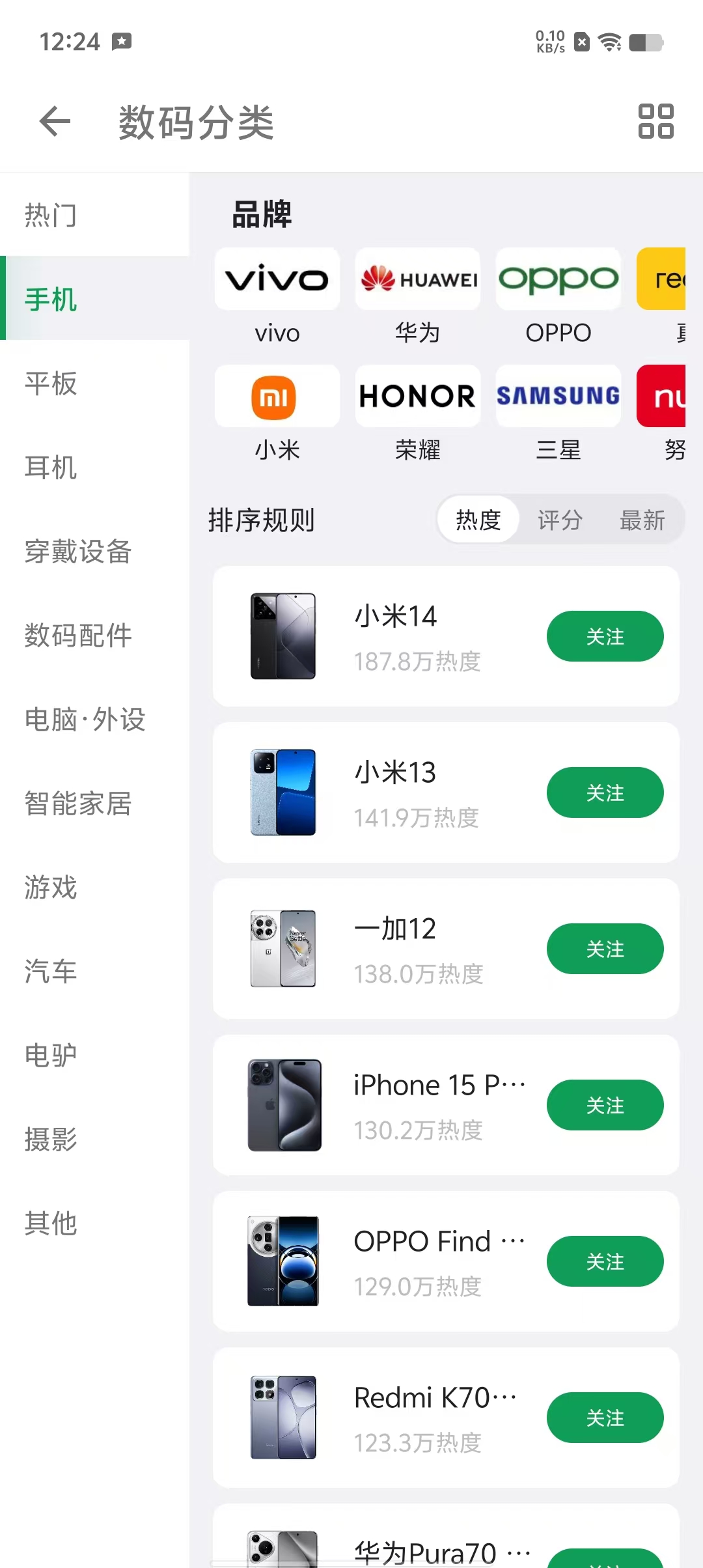This screenshot has height=1568, width=703.
Task: Select the 平板 category
Action: click(x=51, y=384)
